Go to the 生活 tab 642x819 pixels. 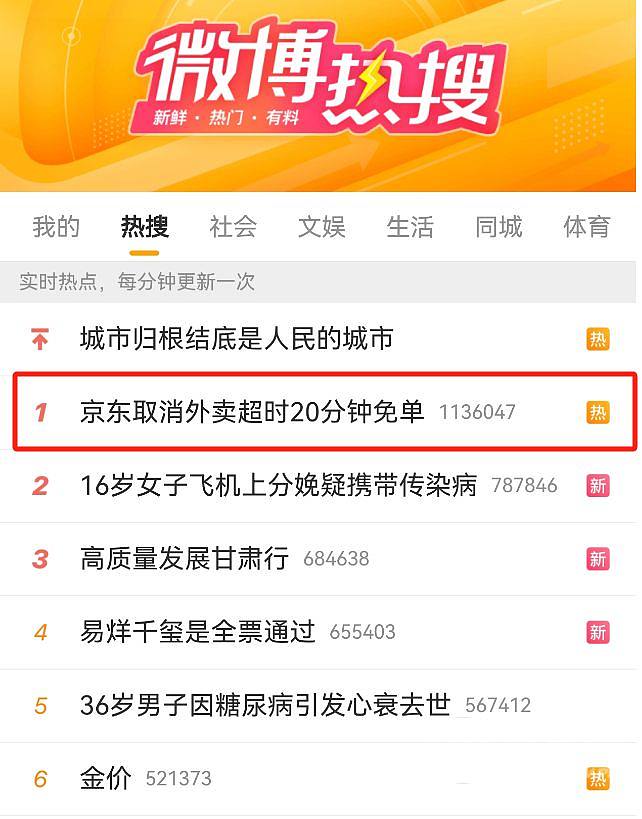coord(410,227)
